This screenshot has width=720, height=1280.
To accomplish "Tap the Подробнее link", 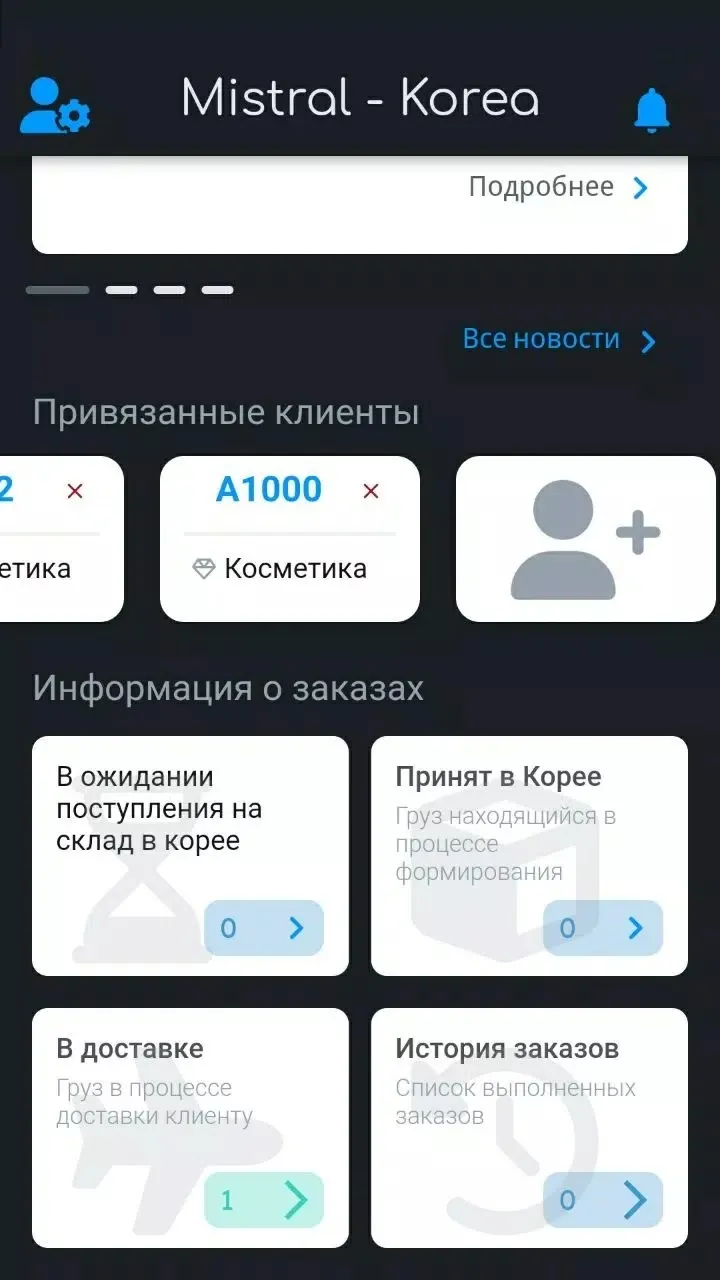I will click(x=559, y=187).
